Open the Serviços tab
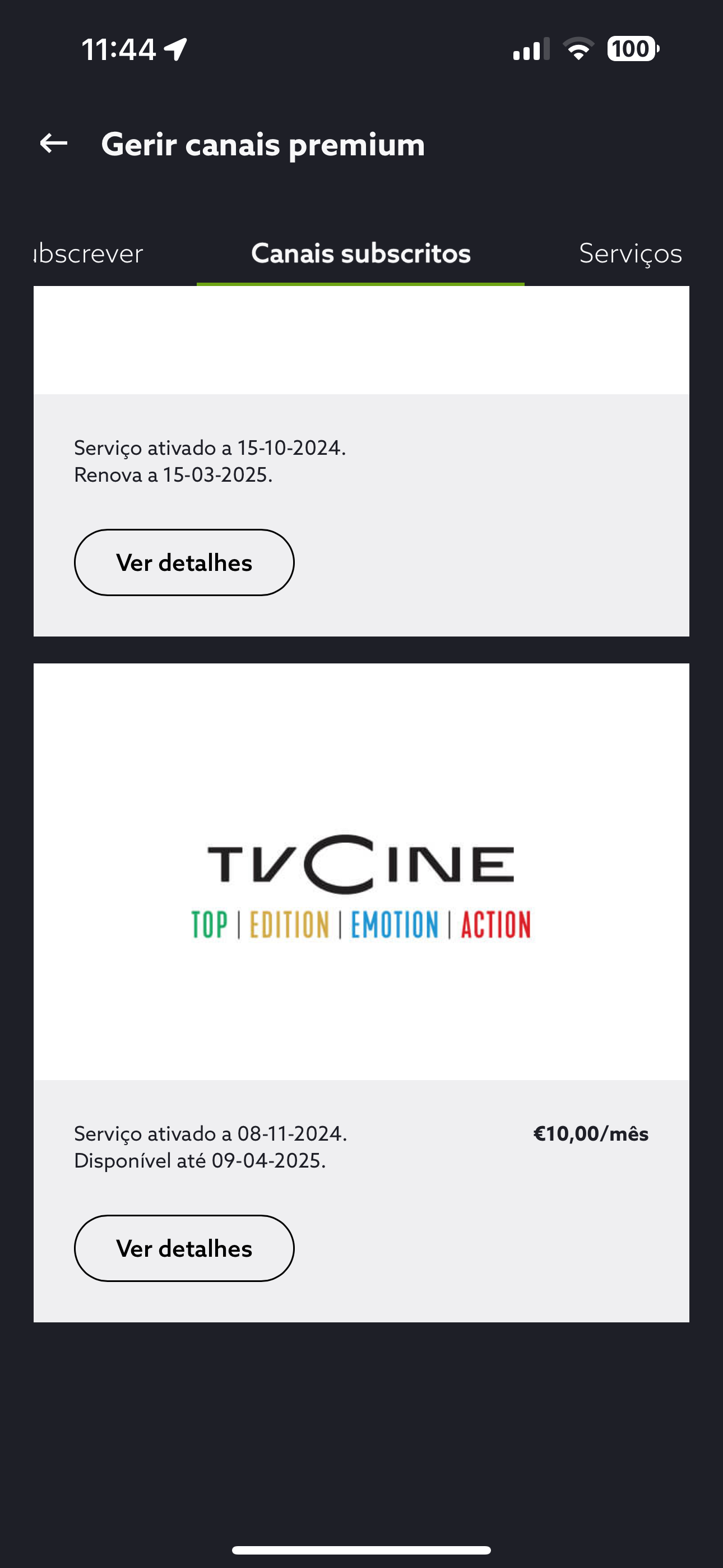Image resolution: width=723 pixels, height=1568 pixels. pyautogui.click(x=630, y=253)
